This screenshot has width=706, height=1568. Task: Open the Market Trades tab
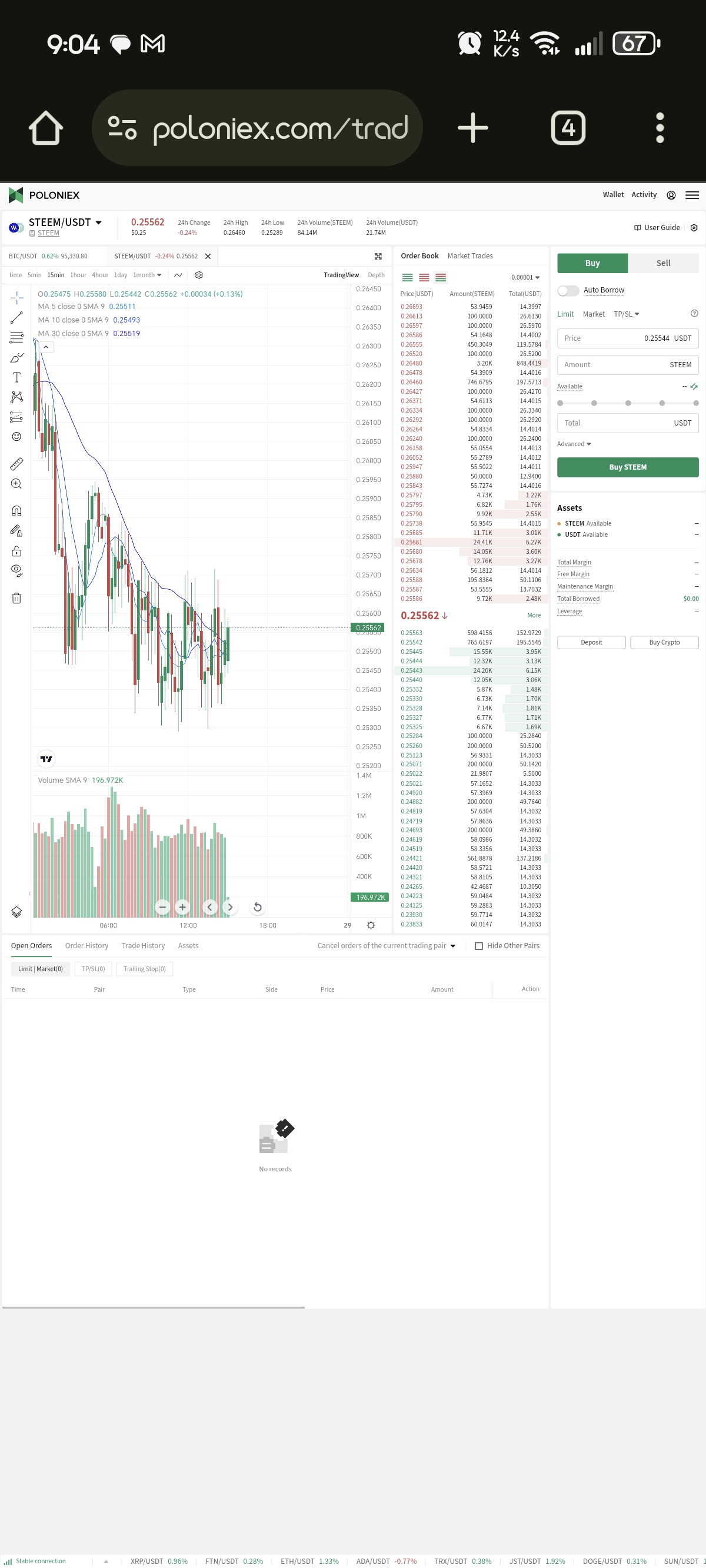point(470,255)
